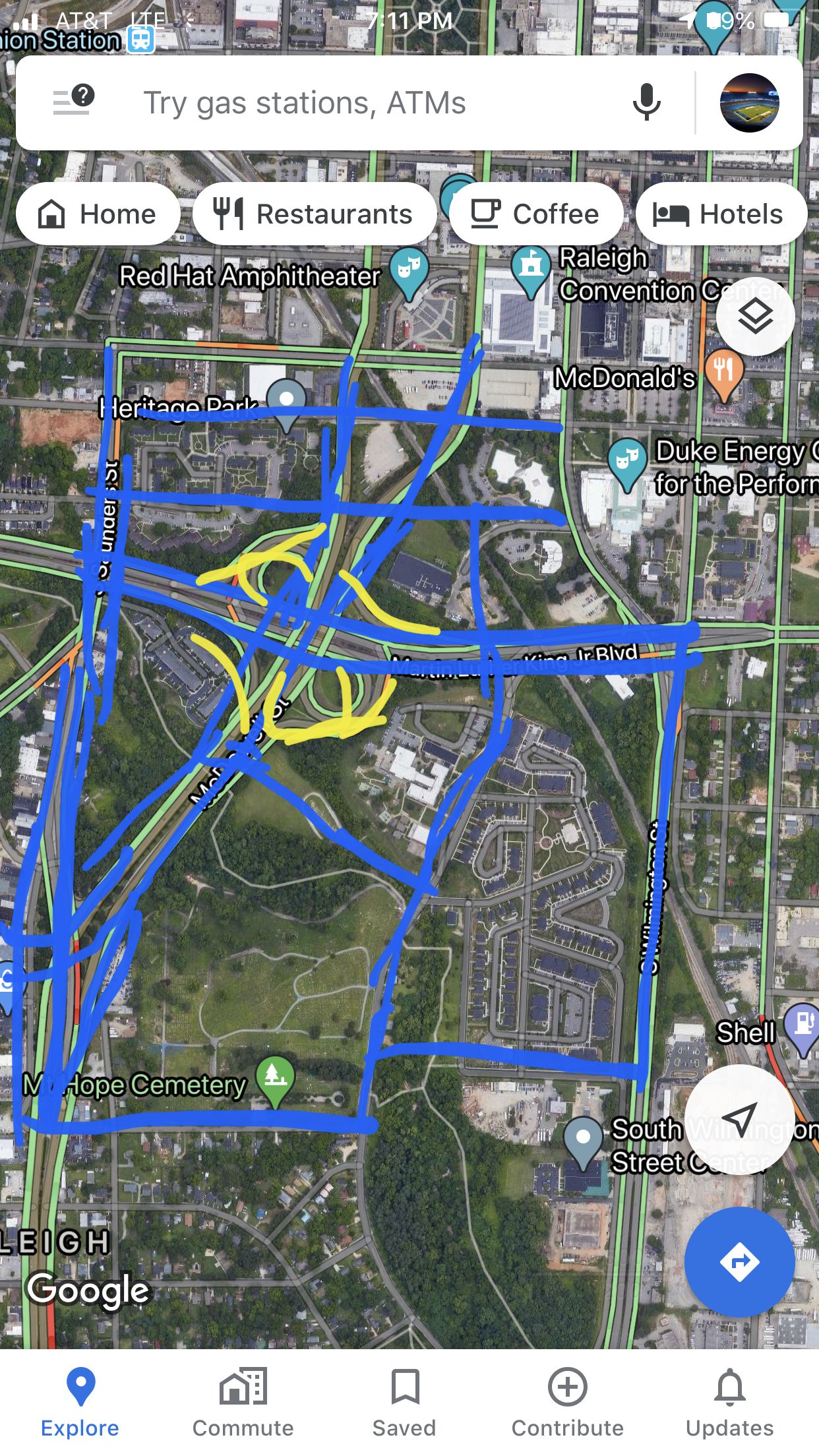Find nearby Restaurants using the chip
The image size is (819, 1456).
[x=314, y=214]
